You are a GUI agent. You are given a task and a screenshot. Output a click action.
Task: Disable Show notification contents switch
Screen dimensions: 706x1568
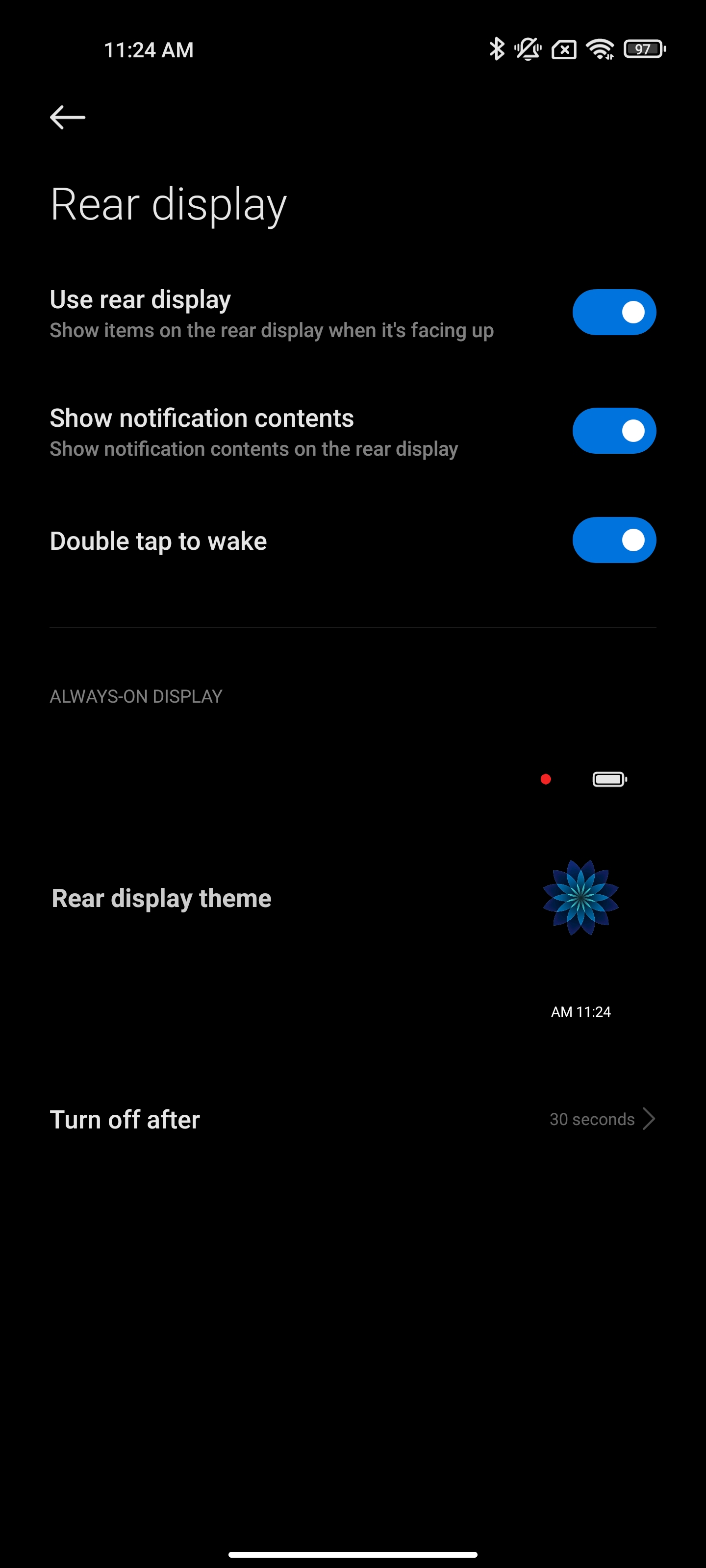[613, 431]
